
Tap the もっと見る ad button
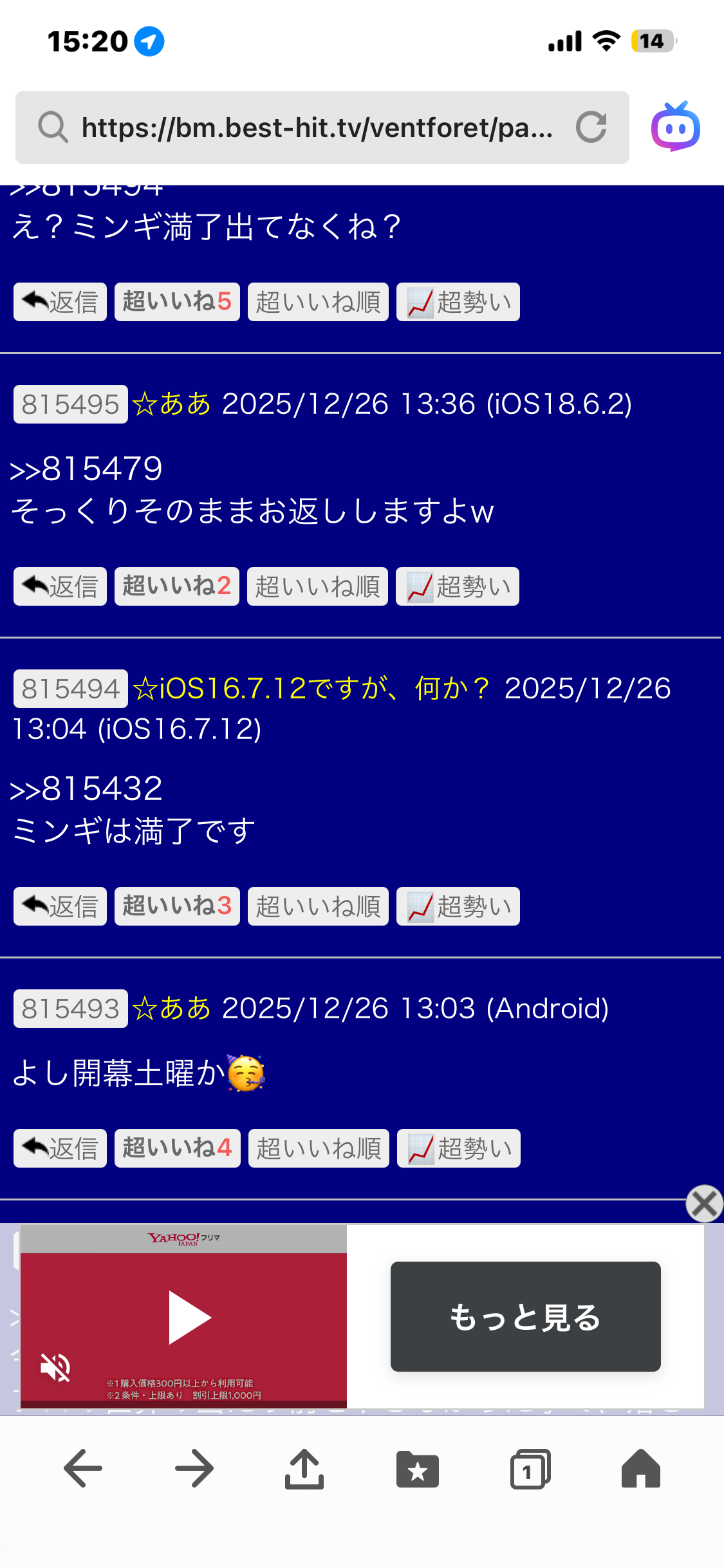click(525, 1316)
